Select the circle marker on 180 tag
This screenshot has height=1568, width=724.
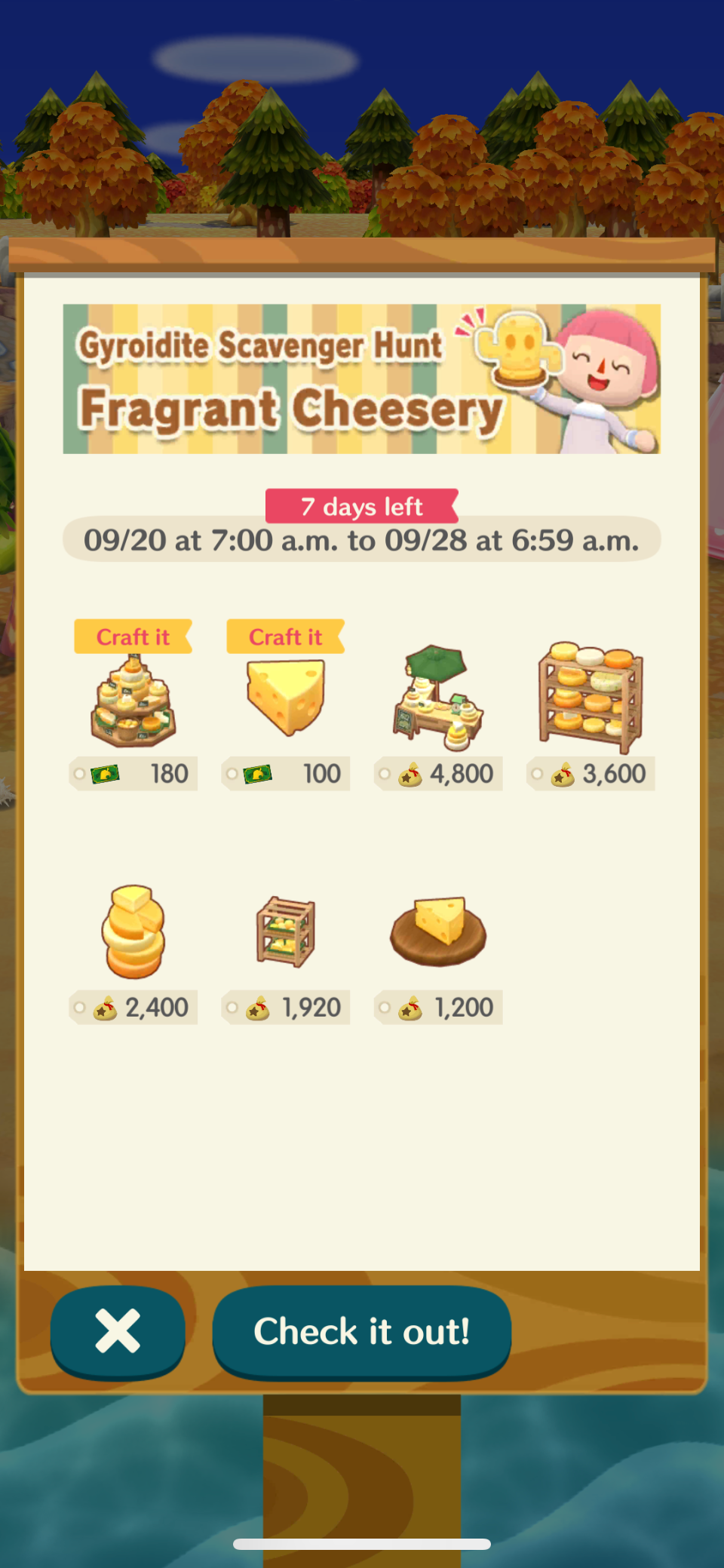coord(78,773)
